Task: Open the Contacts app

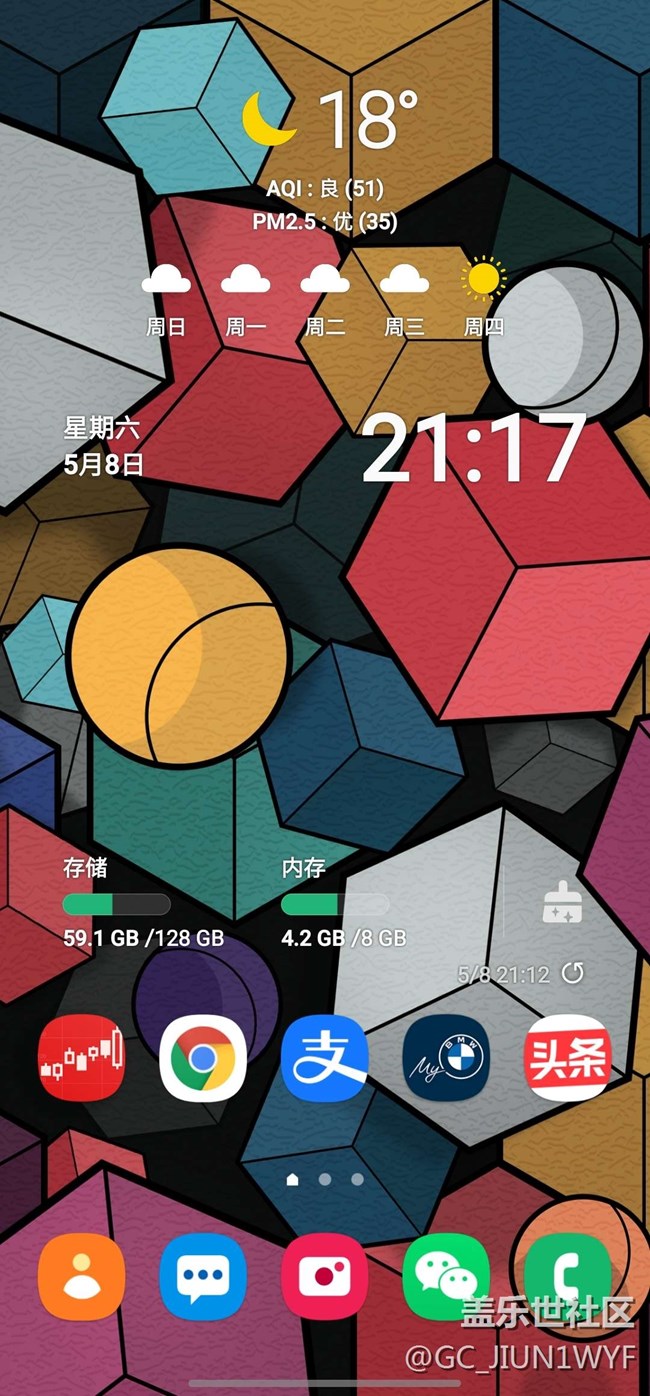Action: coord(81,1276)
